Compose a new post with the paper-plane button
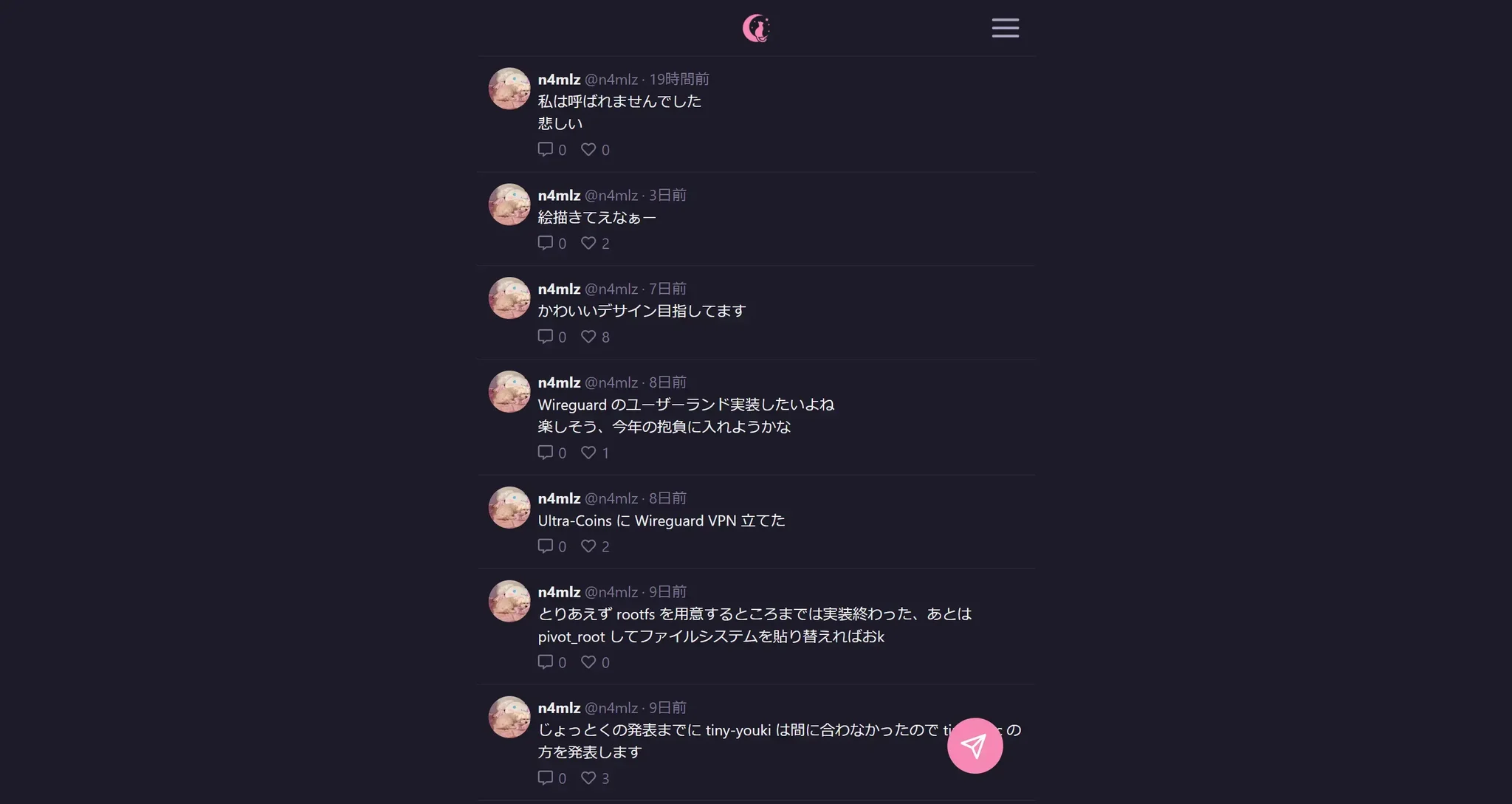 point(975,746)
